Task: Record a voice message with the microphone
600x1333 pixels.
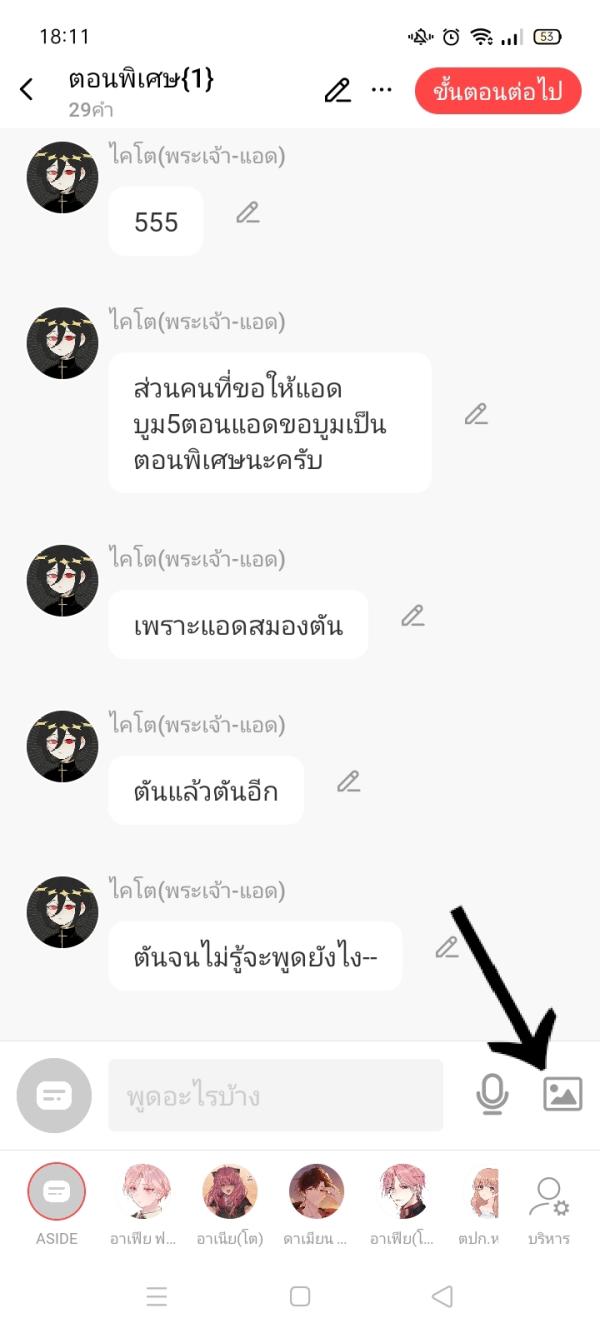Action: (x=492, y=1096)
